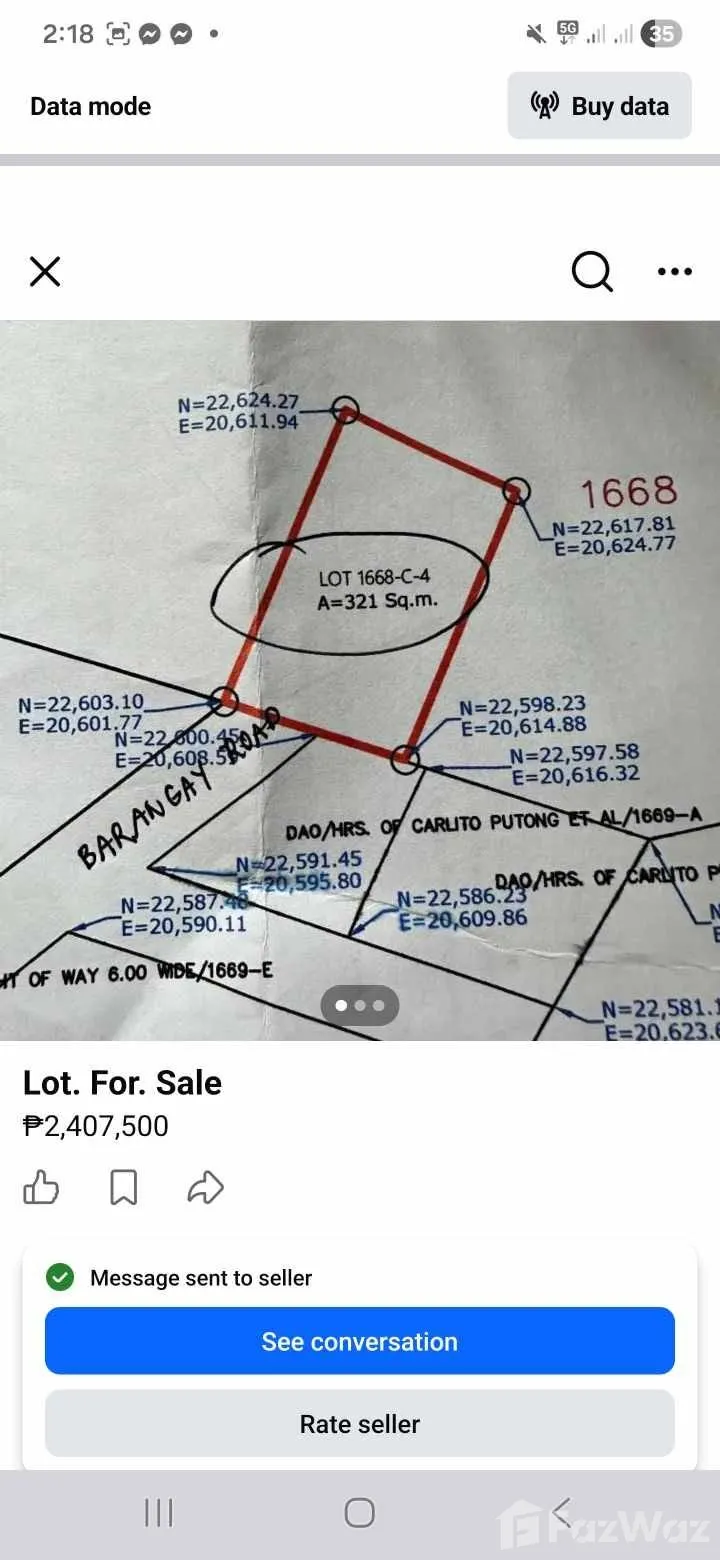The height and width of the screenshot is (1560, 720).
Task: Tap the photo page indicator dots
Action: point(360,1006)
